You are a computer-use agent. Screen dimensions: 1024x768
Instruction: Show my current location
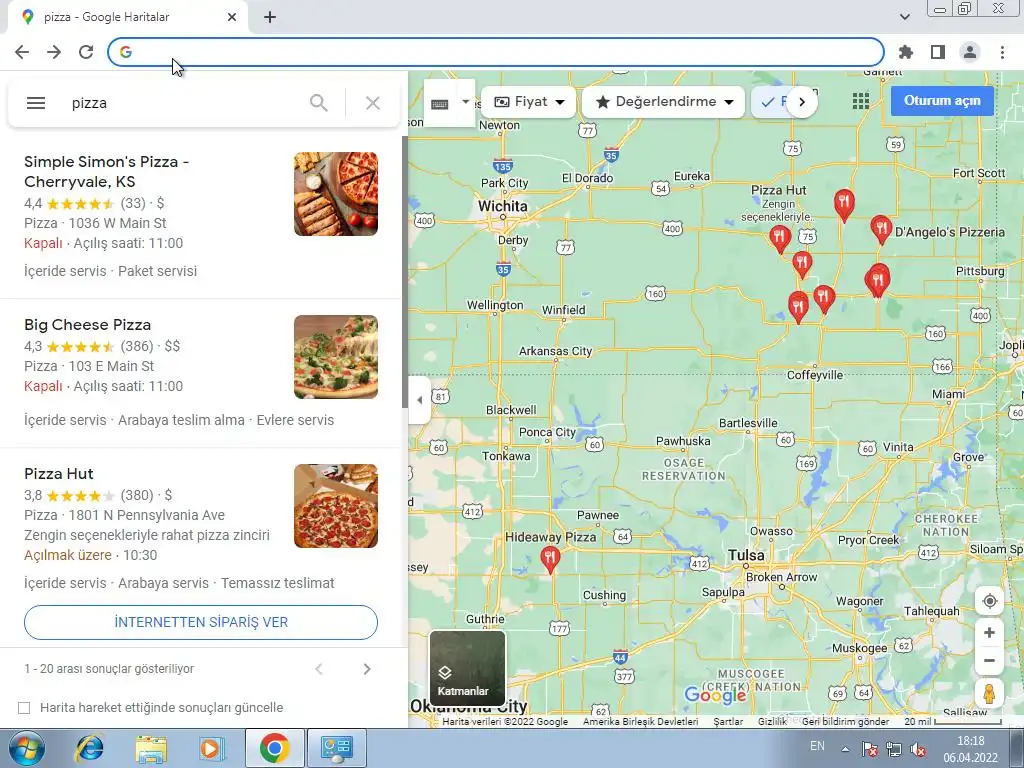tap(989, 601)
